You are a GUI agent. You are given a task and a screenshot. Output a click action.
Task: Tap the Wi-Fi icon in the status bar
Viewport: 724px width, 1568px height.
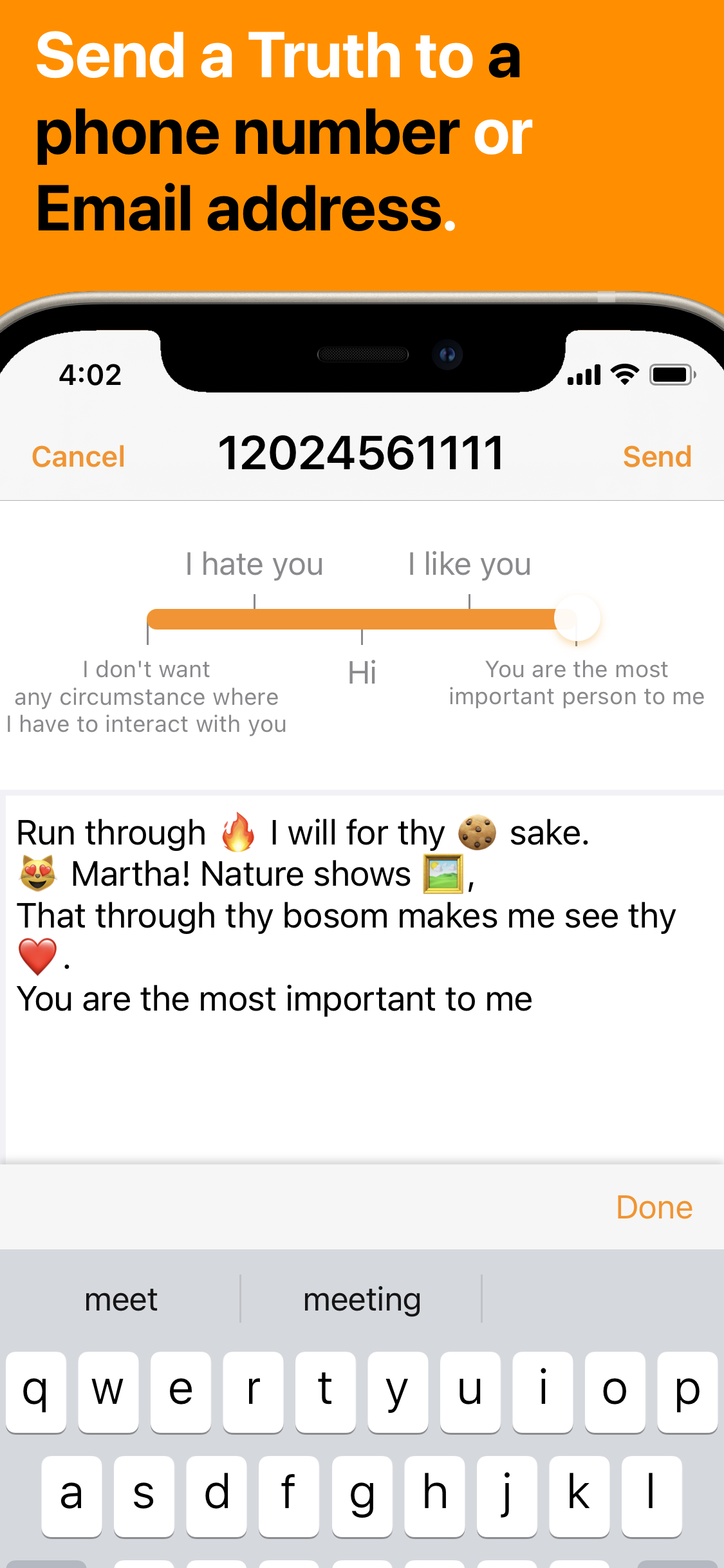(624, 373)
